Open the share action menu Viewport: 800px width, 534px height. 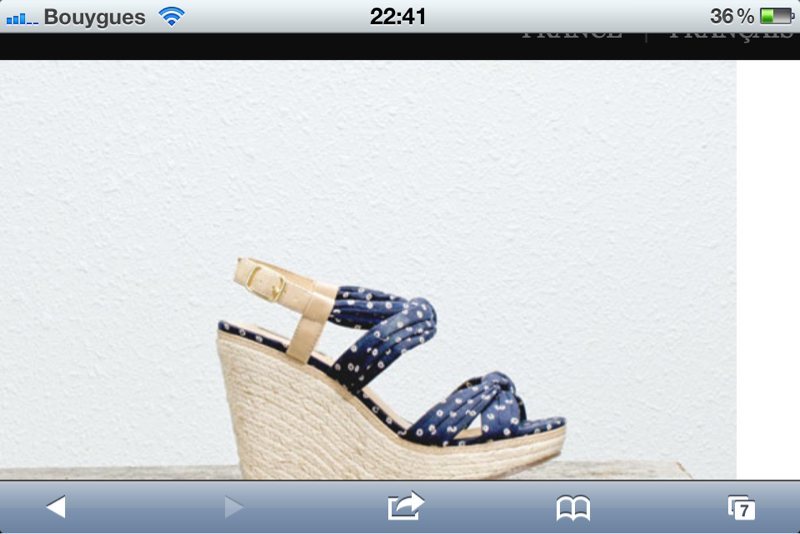405,506
